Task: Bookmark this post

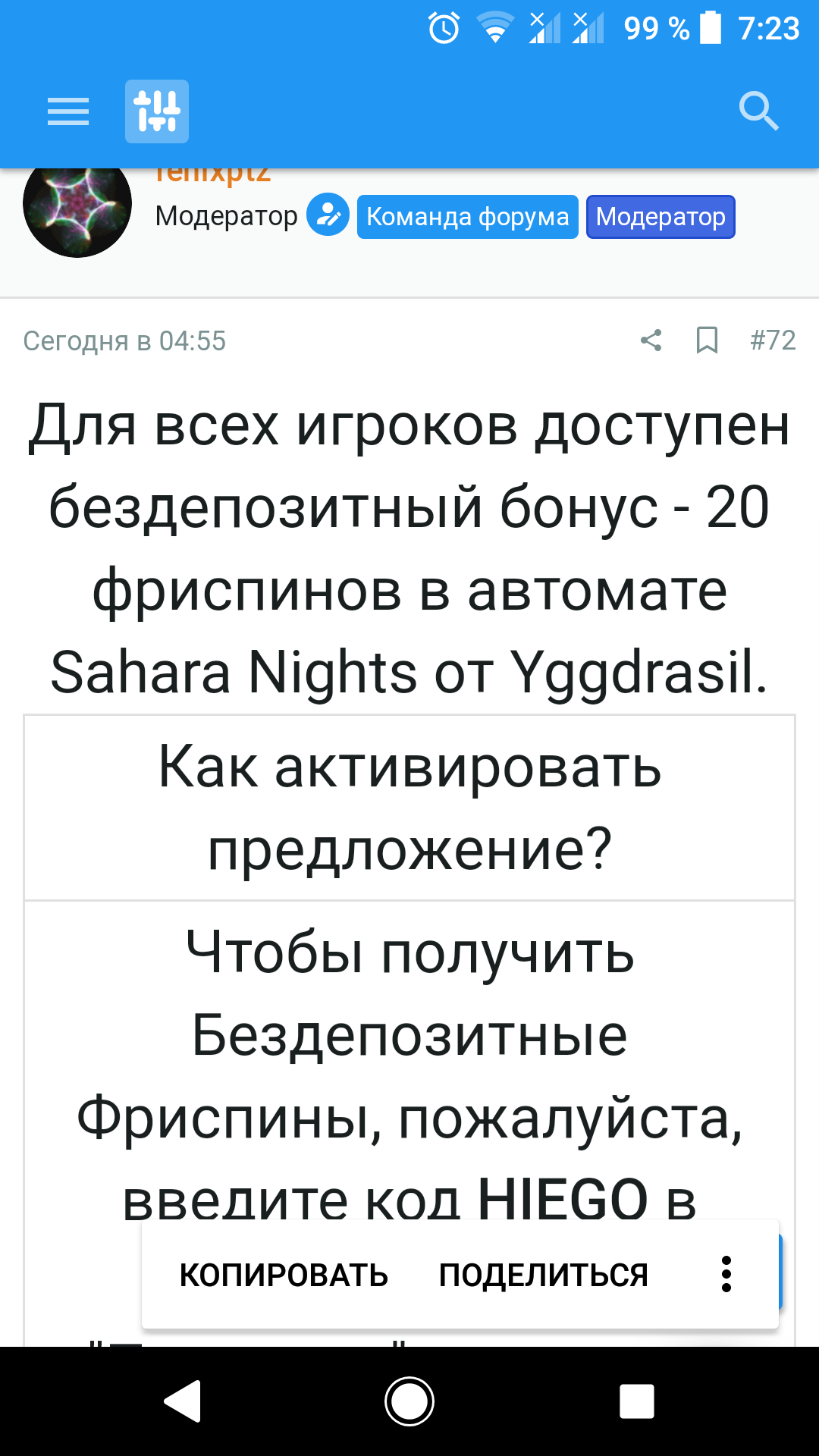Action: click(707, 340)
